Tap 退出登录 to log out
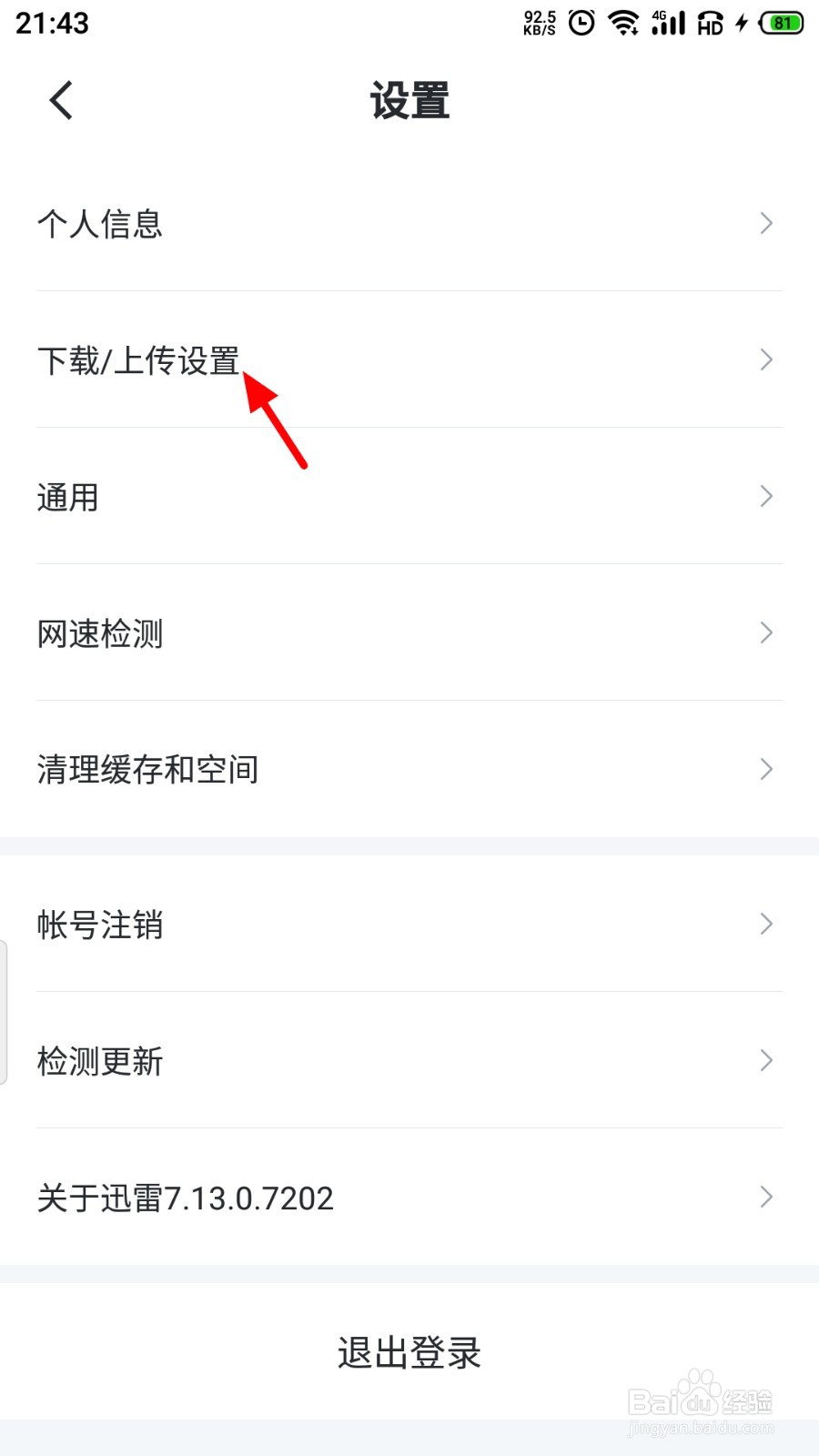819x1456 pixels. pyautogui.click(x=409, y=1351)
